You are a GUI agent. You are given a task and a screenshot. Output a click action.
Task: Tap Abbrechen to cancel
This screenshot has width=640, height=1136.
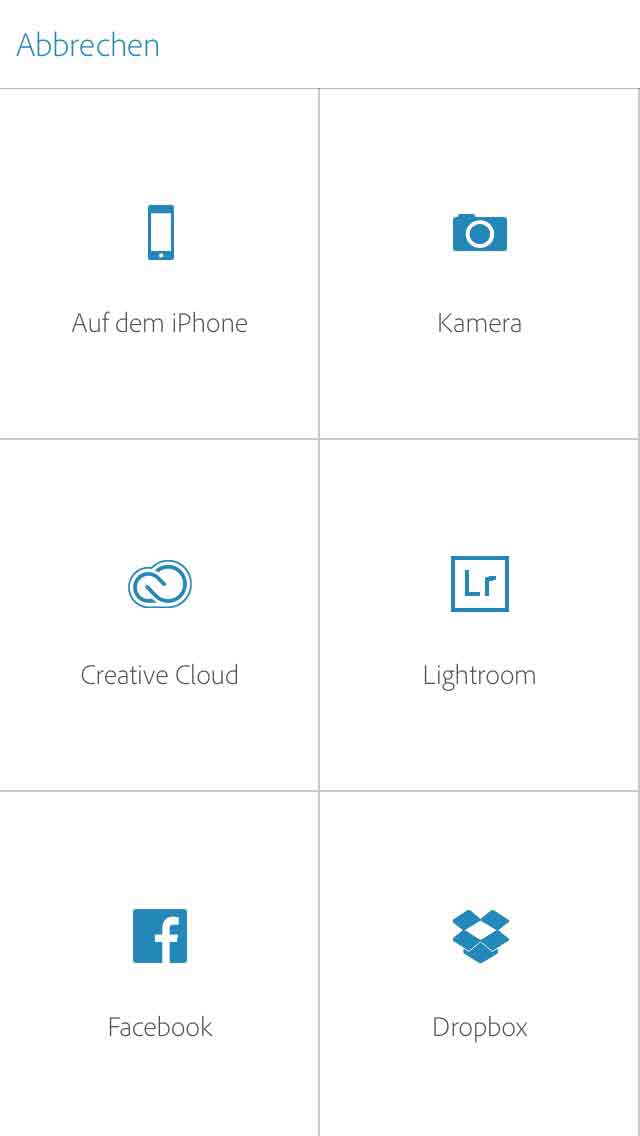88,45
